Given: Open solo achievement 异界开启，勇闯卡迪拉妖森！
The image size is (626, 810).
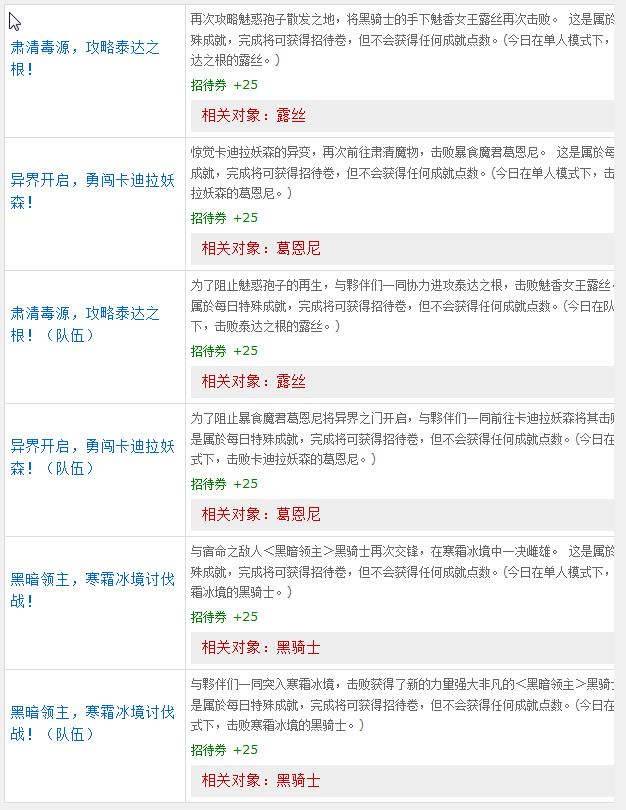Looking at the screenshot, I should [x=92, y=180].
